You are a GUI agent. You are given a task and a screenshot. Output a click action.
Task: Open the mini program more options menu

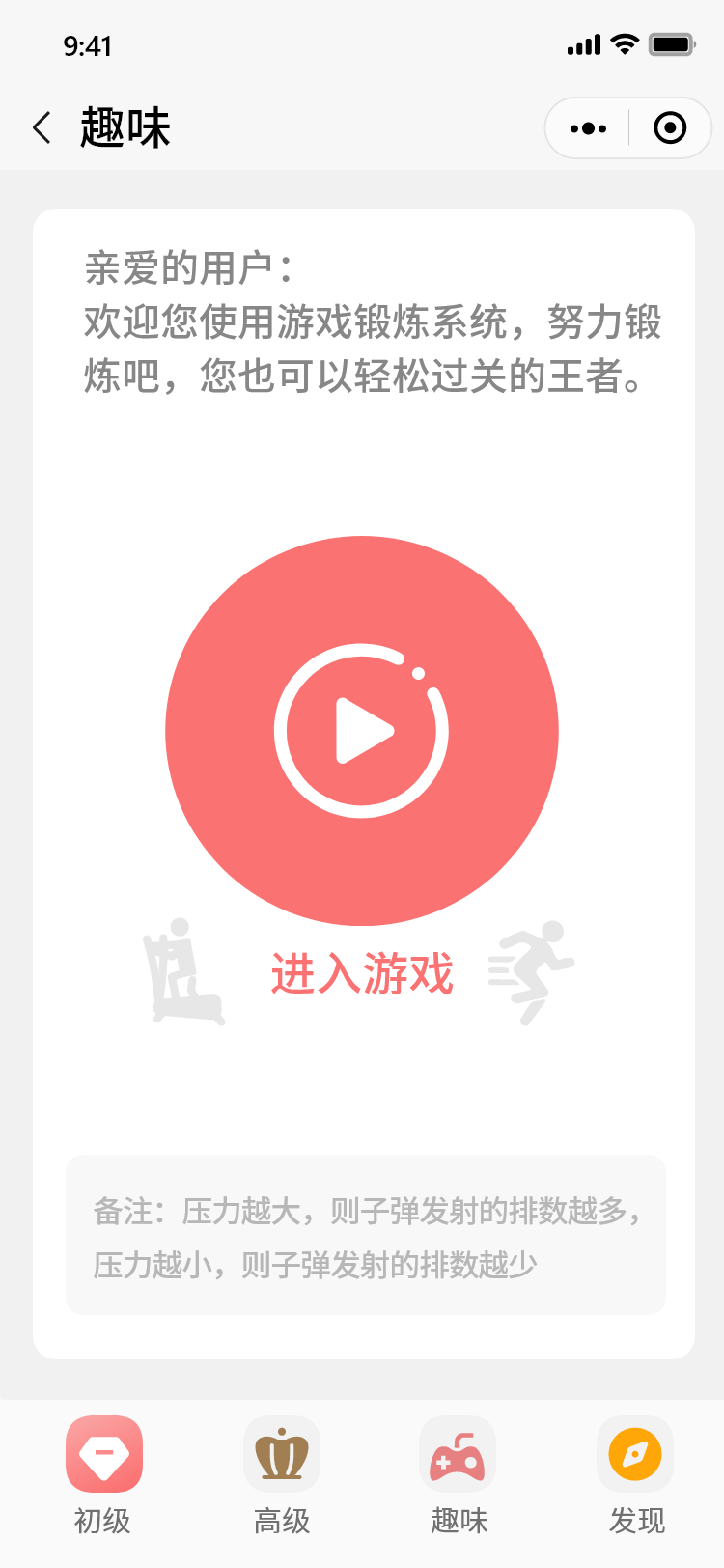pyautogui.click(x=588, y=127)
